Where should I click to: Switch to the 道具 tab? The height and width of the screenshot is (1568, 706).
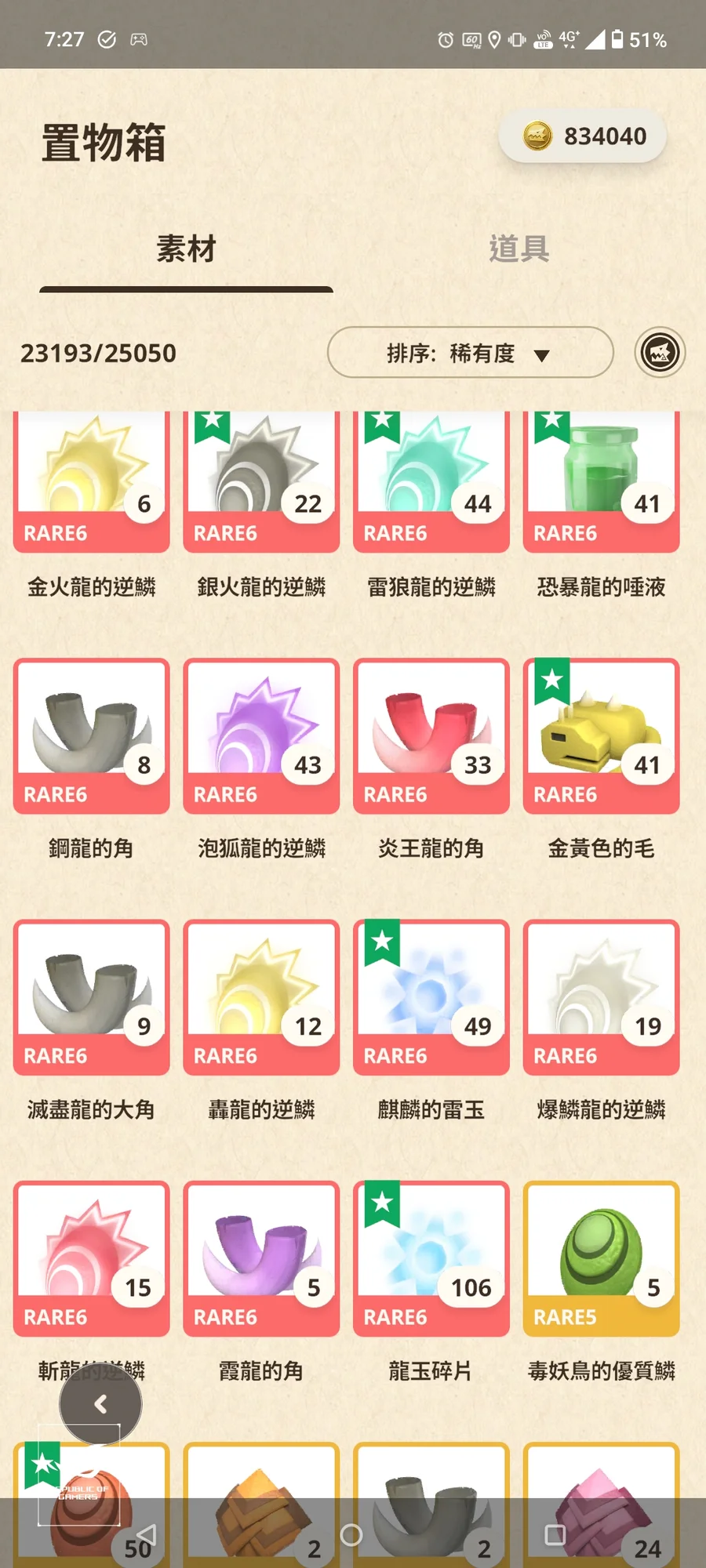point(519,249)
